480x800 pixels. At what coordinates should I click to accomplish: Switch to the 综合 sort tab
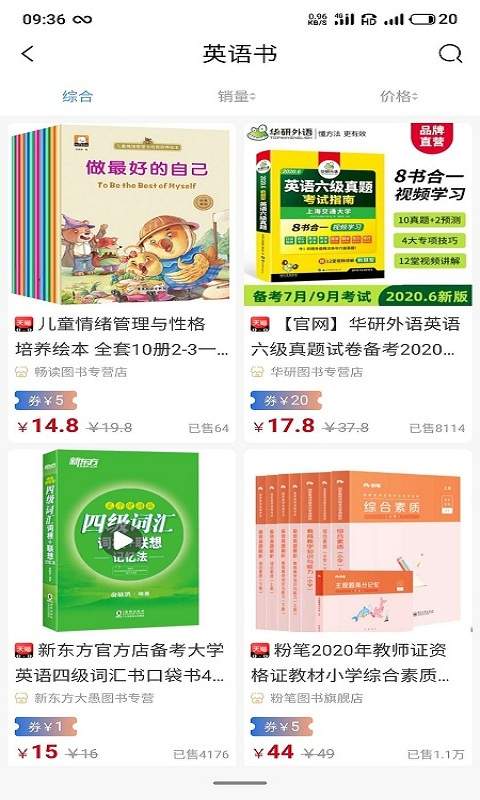pyautogui.click(x=78, y=96)
